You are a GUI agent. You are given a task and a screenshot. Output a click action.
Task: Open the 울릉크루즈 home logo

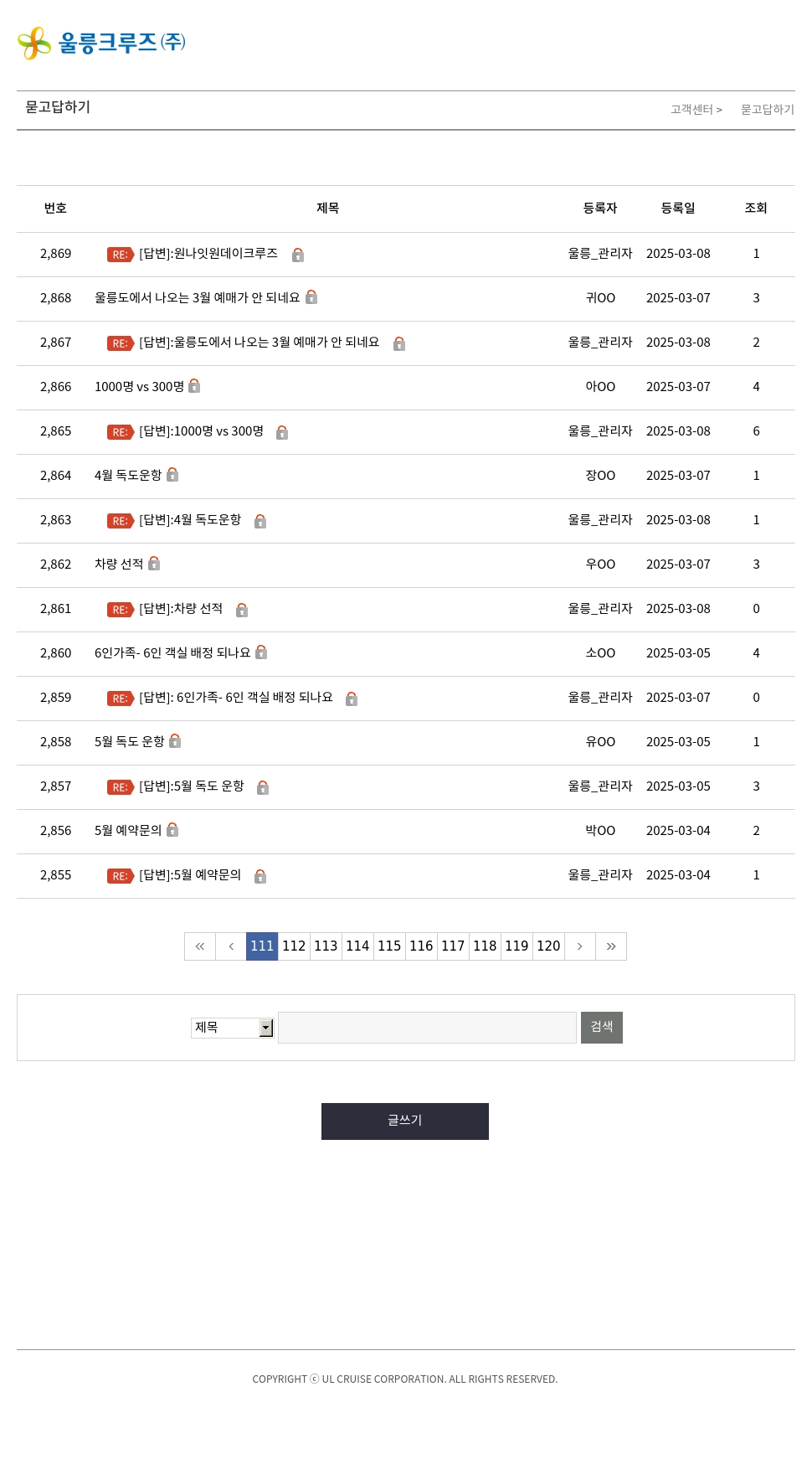point(101,43)
